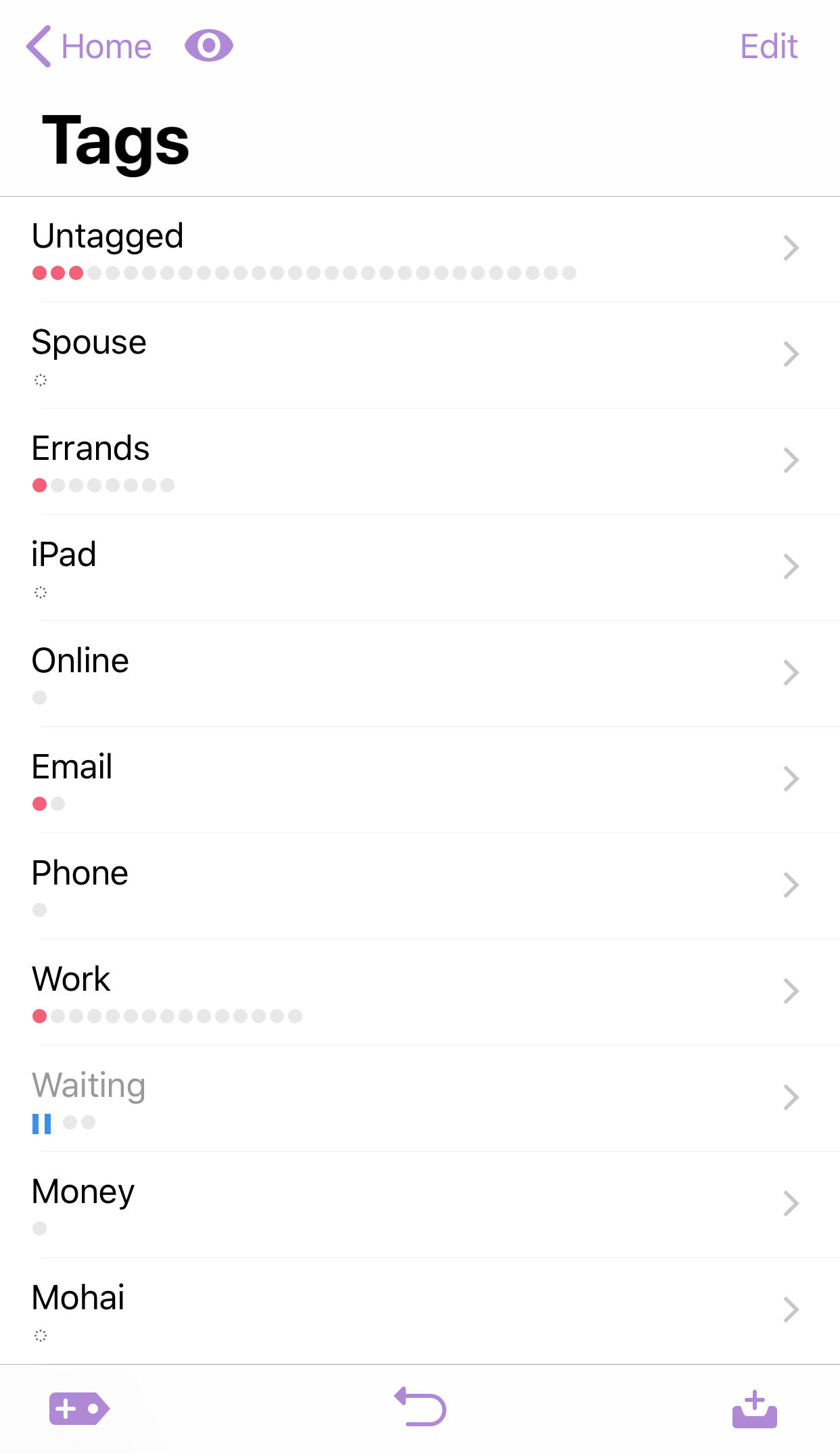Image resolution: width=840 pixels, height=1454 pixels.
Task: Undo the last action
Action: coord(420,1407)
